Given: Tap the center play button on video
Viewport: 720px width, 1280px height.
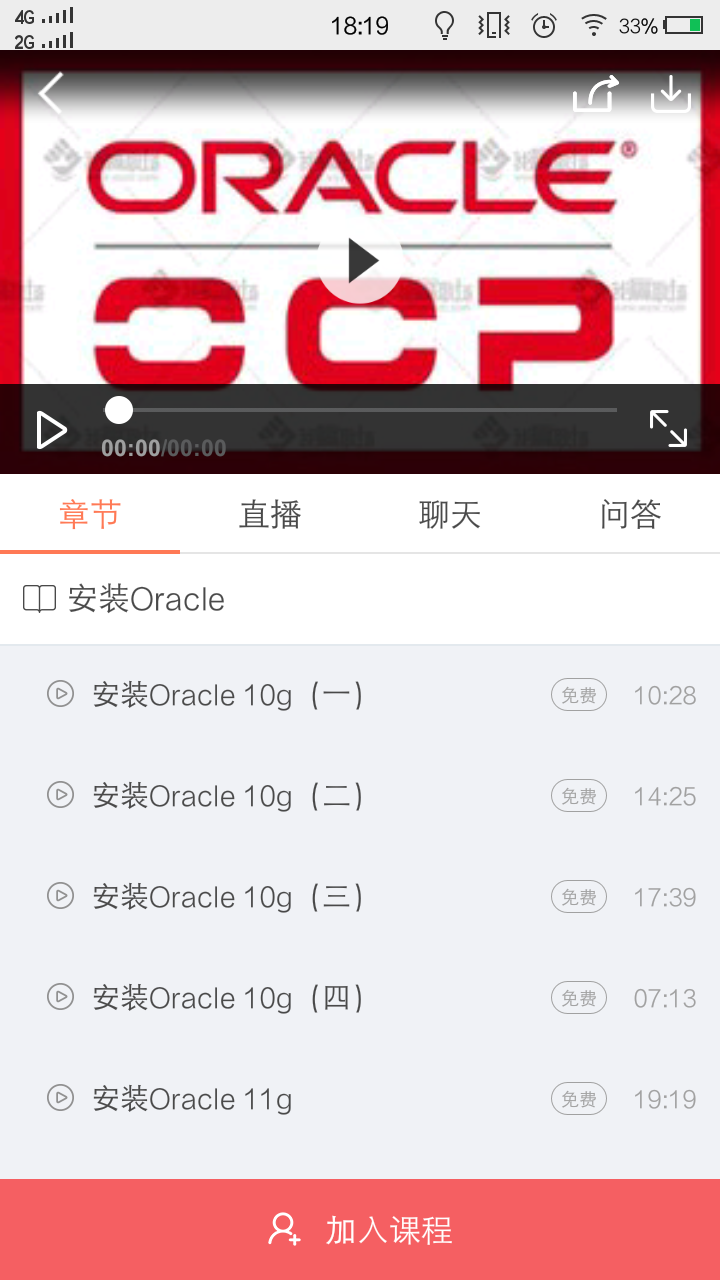Looking at the screenshot, I should [360, 262].
